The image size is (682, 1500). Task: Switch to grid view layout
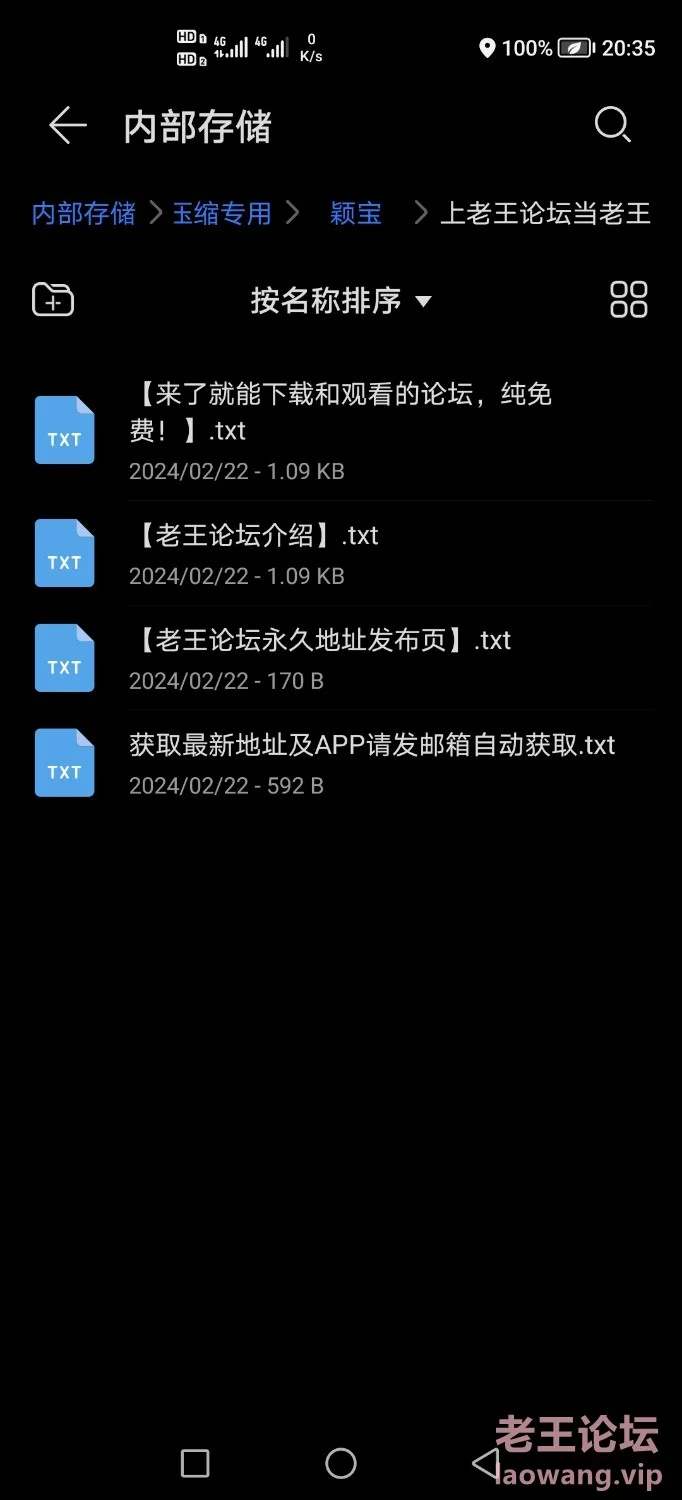click(629, 299)
